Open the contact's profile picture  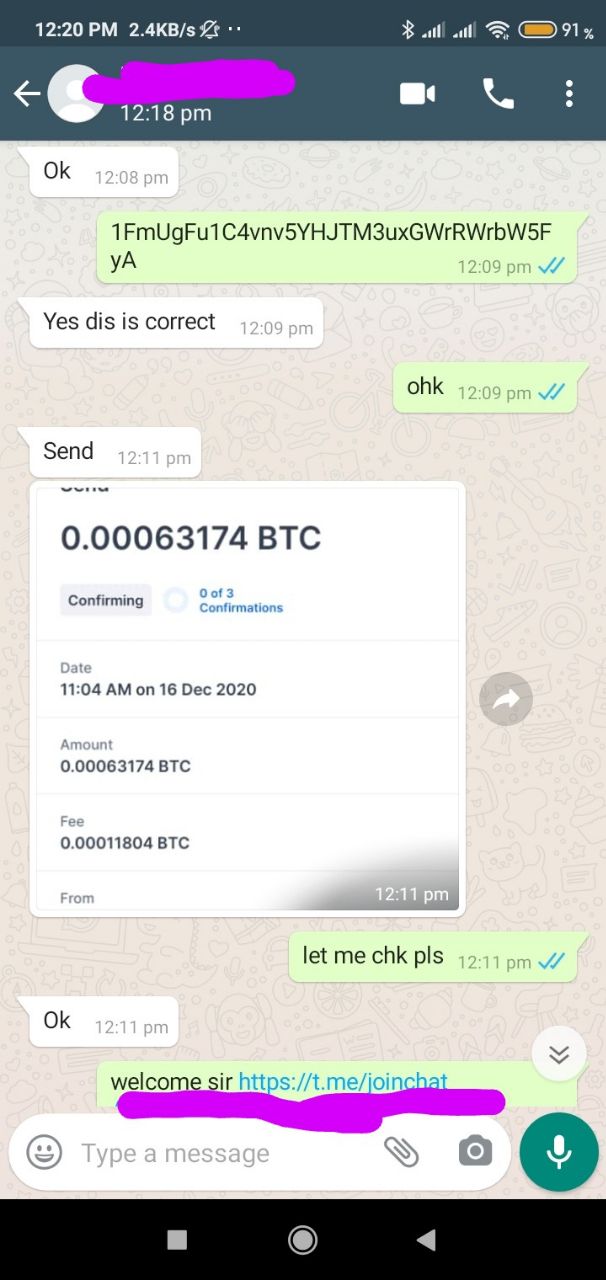(76, 94)
